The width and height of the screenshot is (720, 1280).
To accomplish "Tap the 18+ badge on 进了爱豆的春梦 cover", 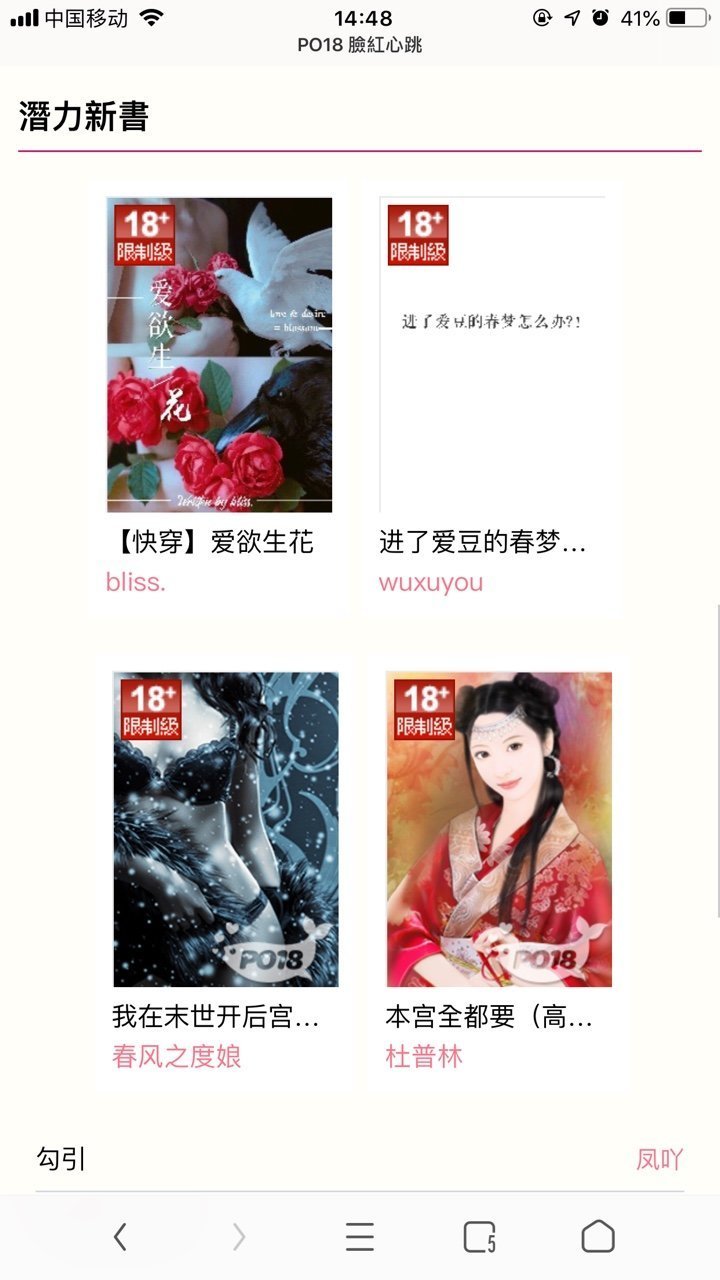I will tap(416, 237).
